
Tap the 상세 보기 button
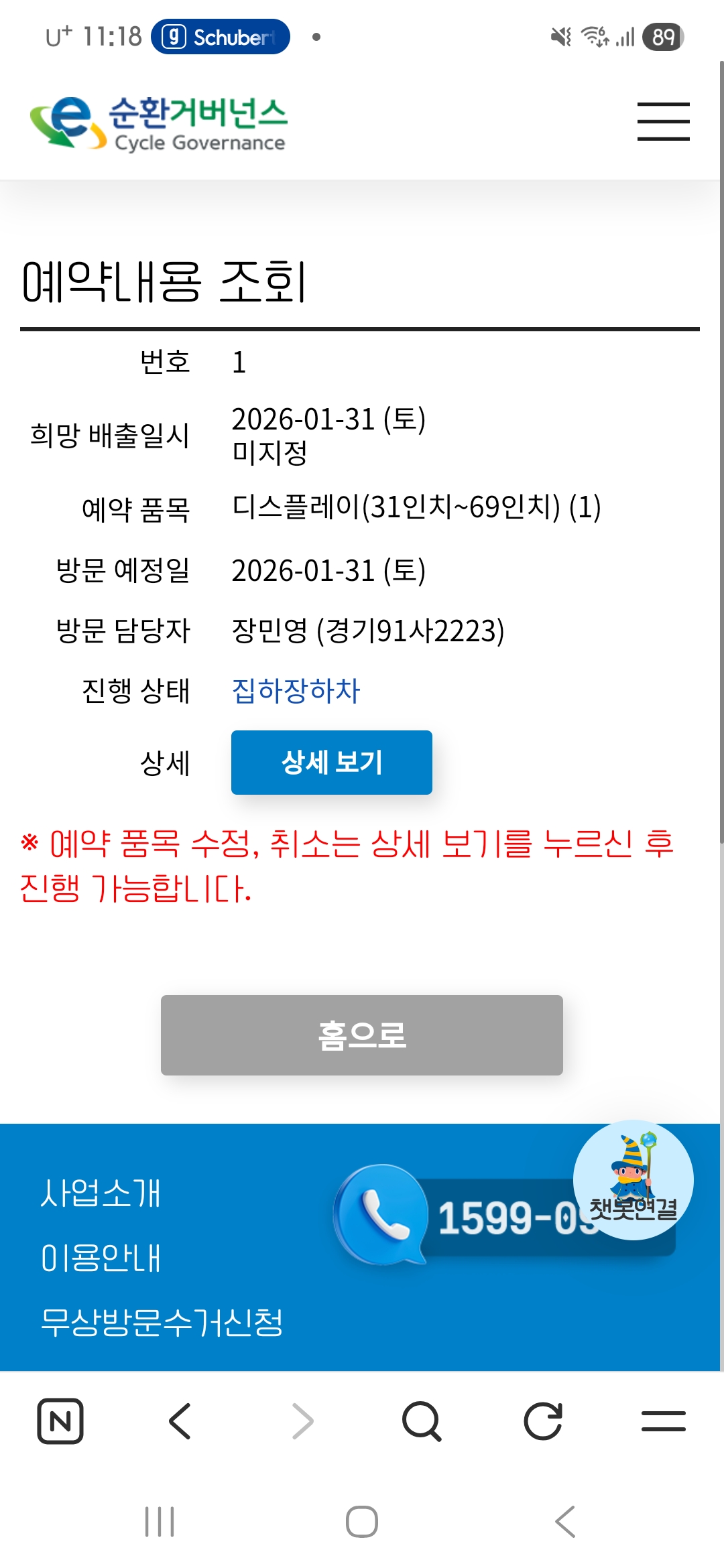332,763
